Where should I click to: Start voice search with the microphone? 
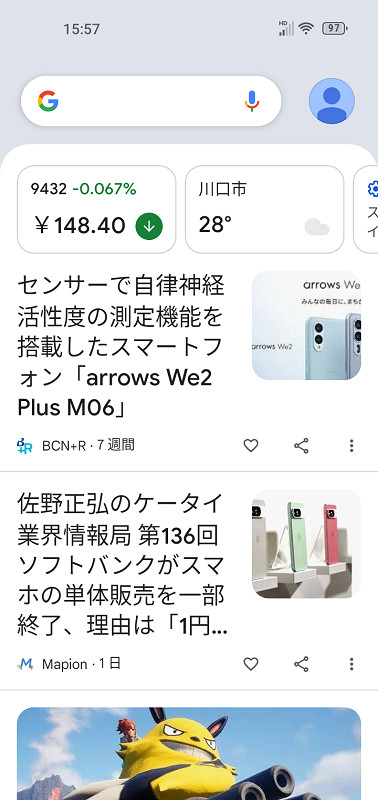coord(251,101)
